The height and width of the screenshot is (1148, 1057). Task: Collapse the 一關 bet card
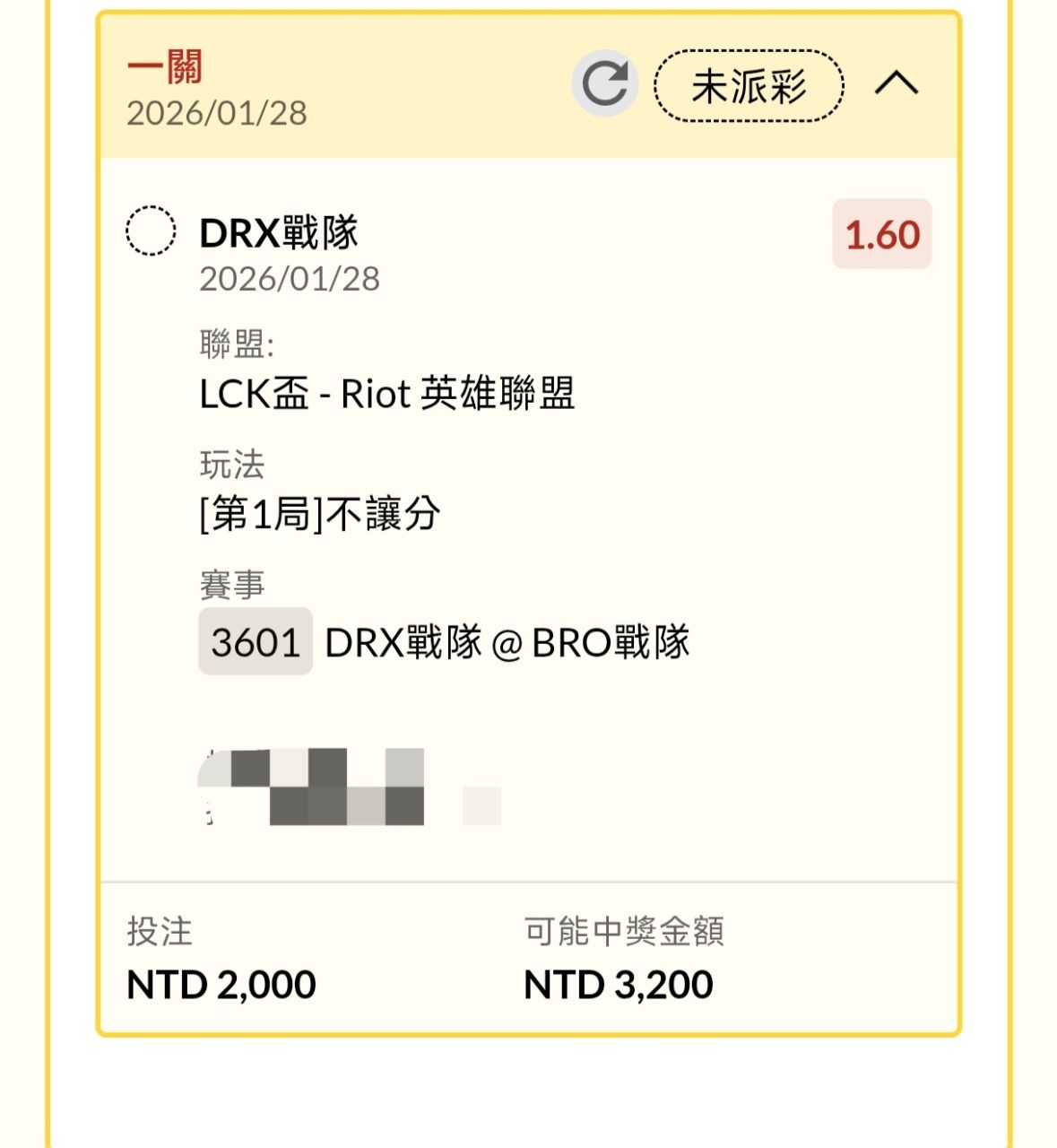(897, 84)
